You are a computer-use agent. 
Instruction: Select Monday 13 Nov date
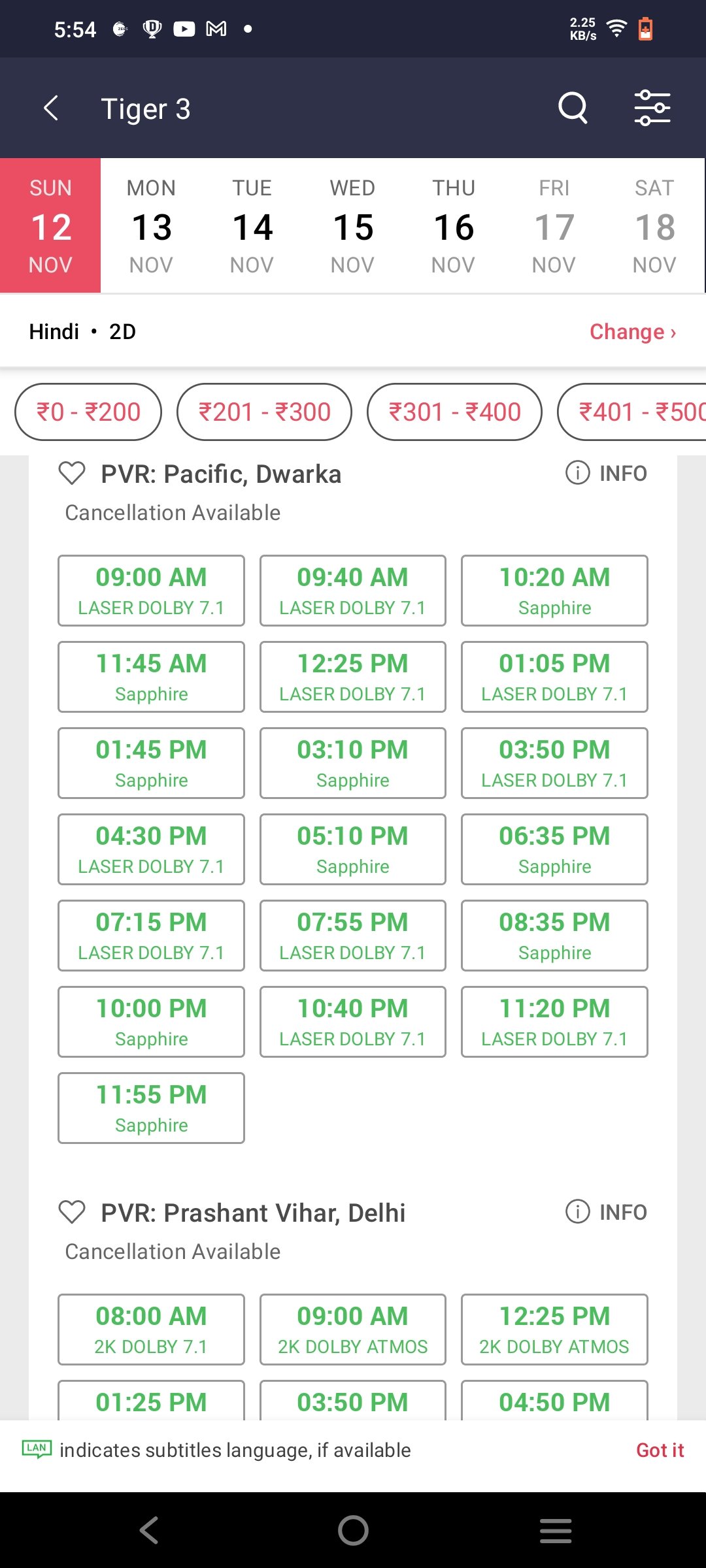[151, 226]
